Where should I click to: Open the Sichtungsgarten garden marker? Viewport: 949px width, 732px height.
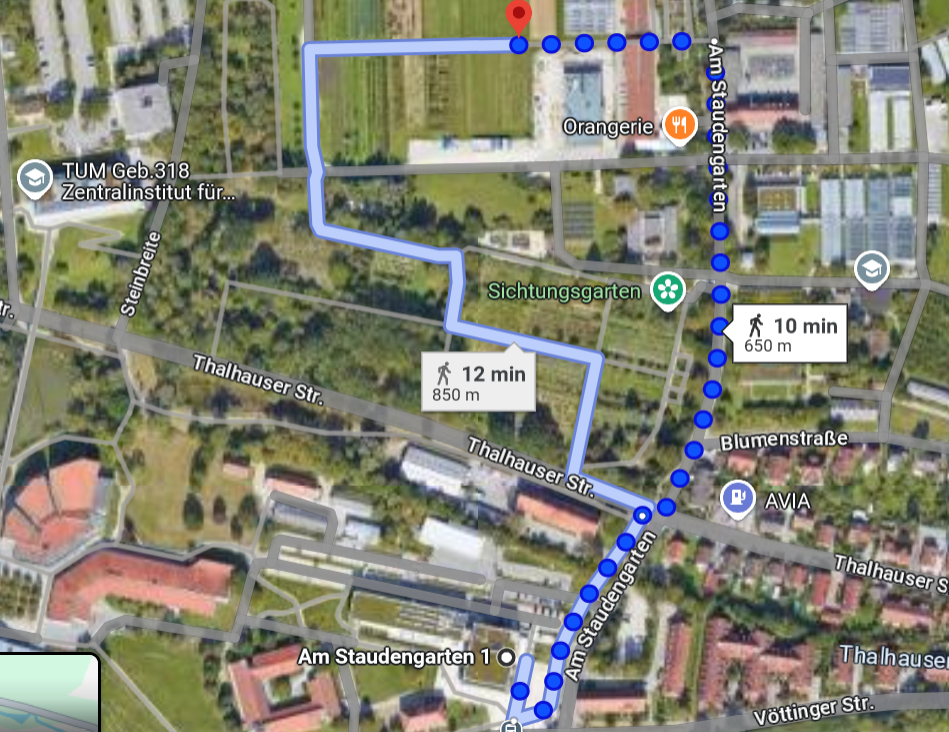[664, 291]
